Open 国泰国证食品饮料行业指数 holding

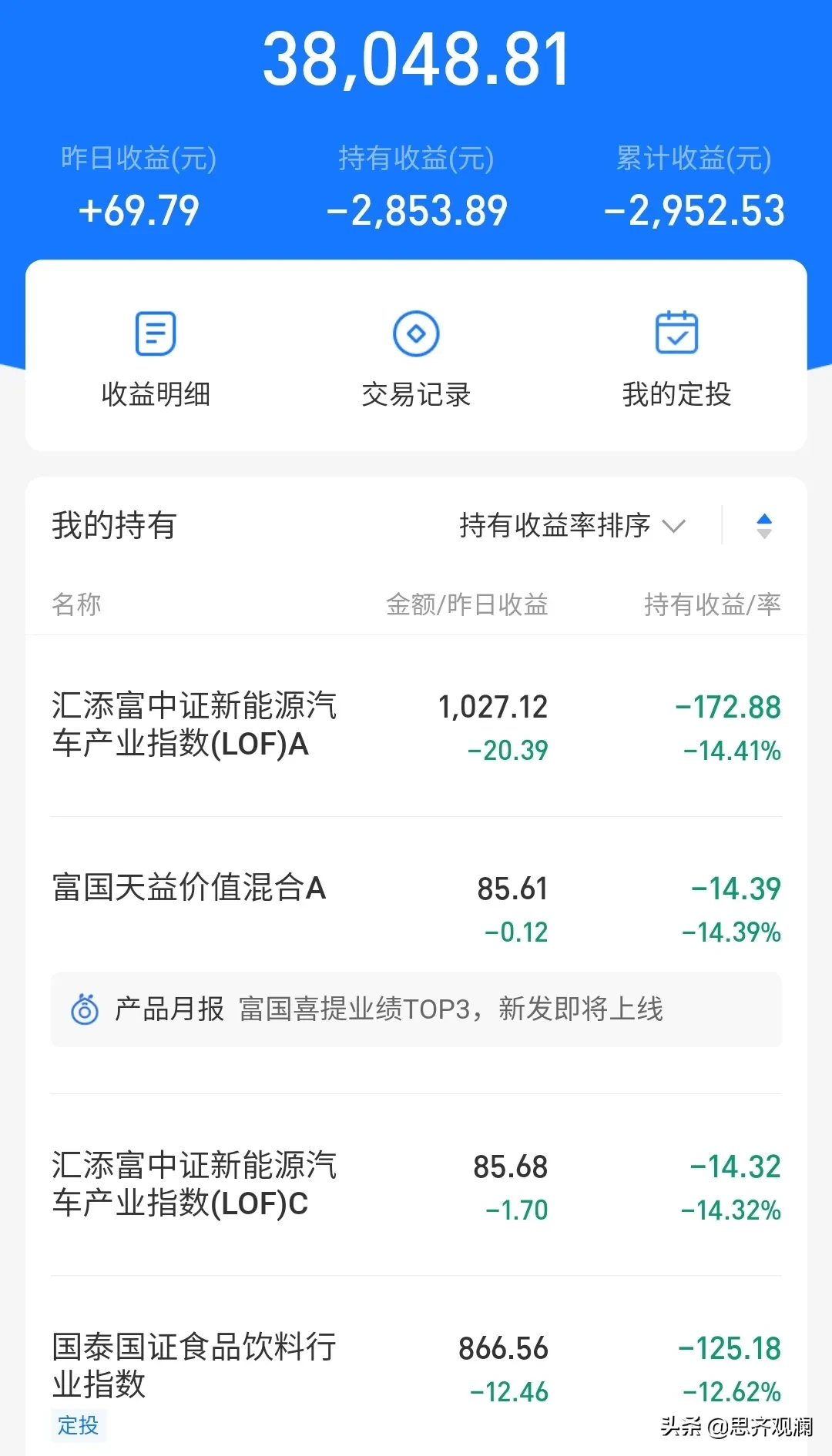[416, 1367]
